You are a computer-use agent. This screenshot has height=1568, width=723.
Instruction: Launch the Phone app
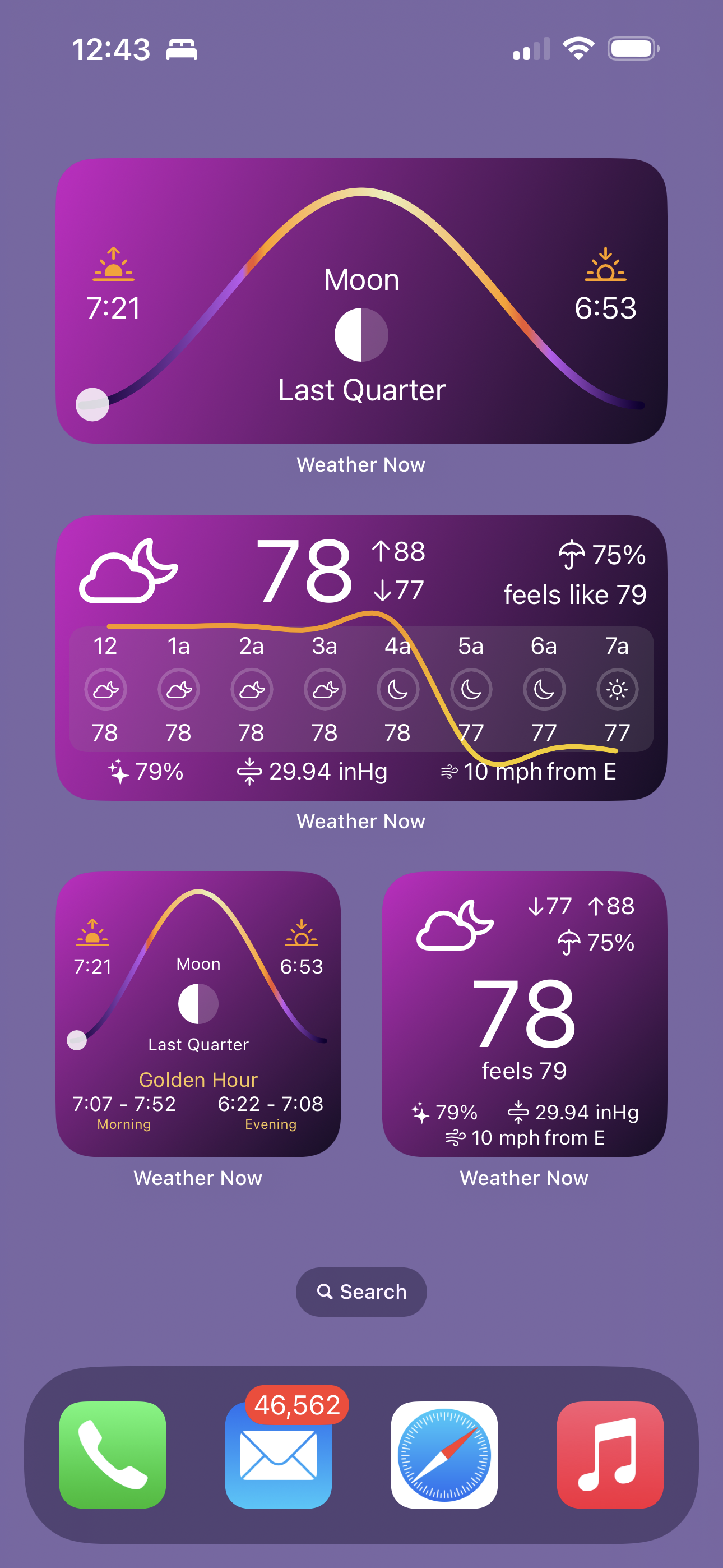pyautogui.click(x=113, y=1455)
